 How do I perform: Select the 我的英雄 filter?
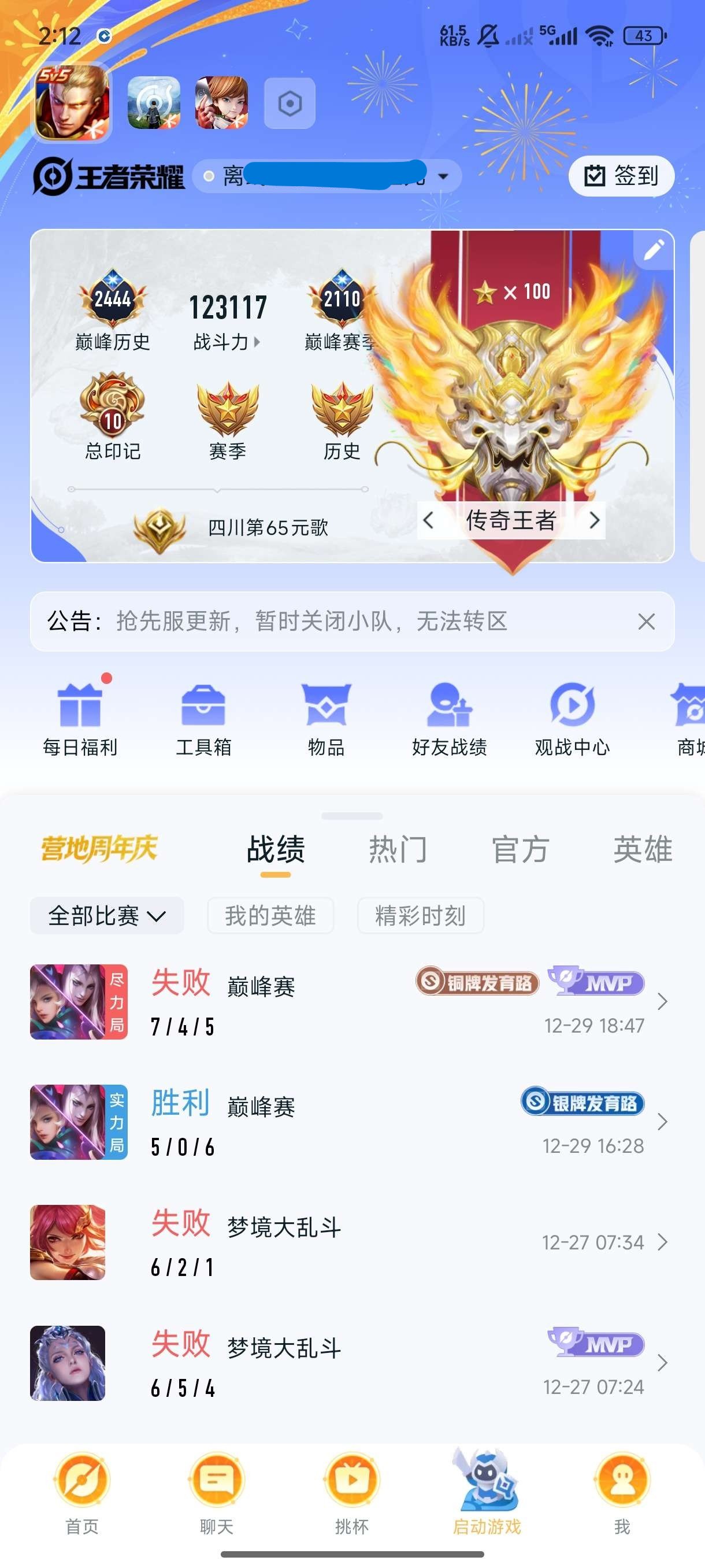tap(269, 915)
